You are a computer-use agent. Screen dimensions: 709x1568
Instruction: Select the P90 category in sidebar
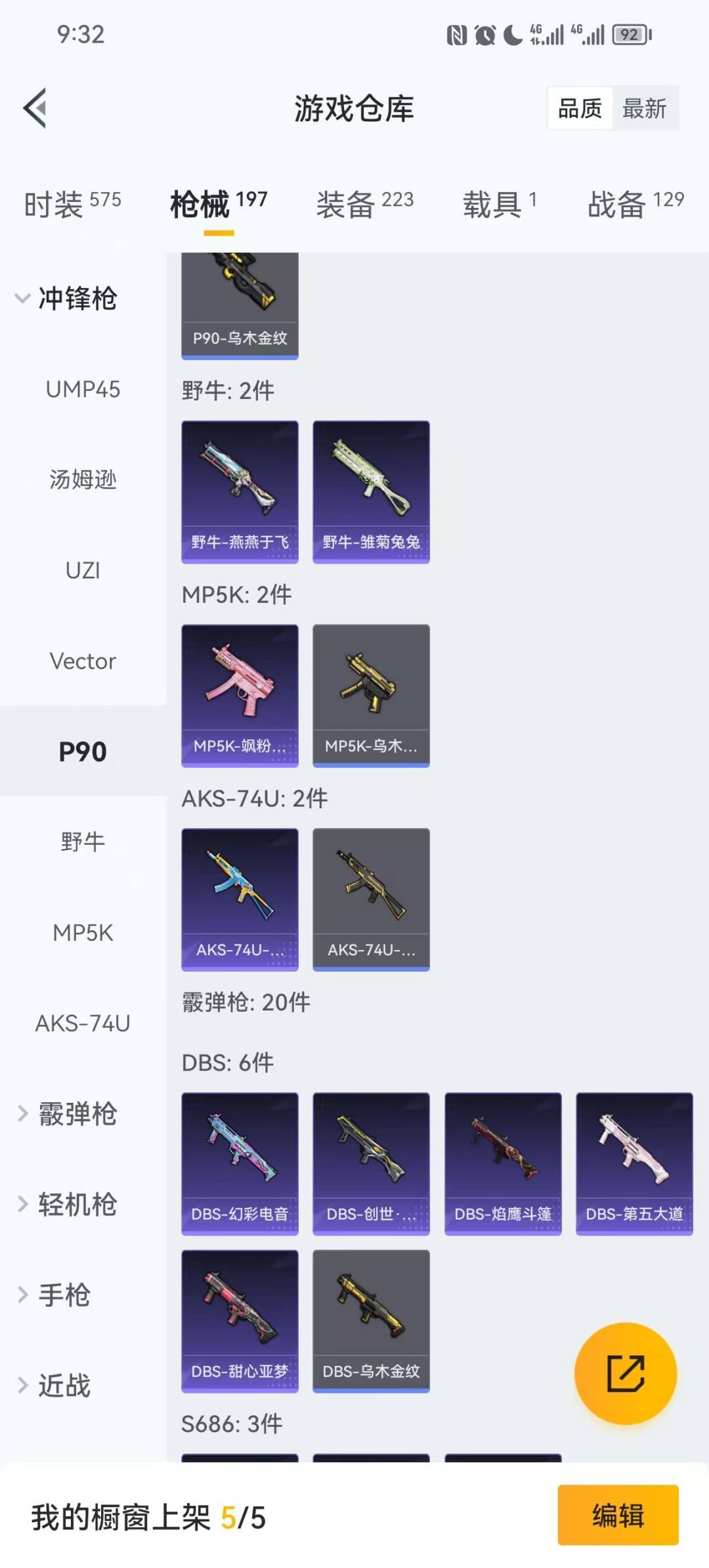83,751
